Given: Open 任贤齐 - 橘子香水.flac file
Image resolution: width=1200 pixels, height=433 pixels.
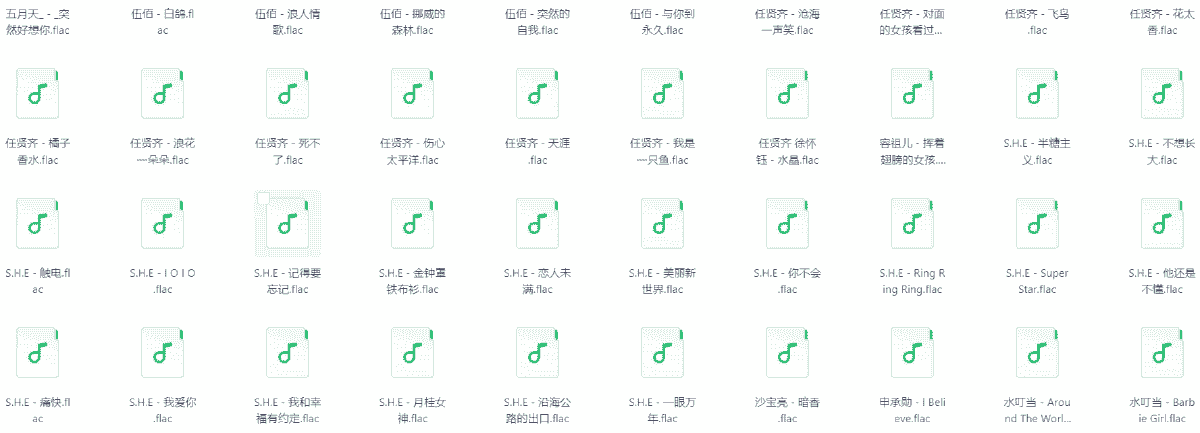Looking at the screenshot, I should point(37,94).
